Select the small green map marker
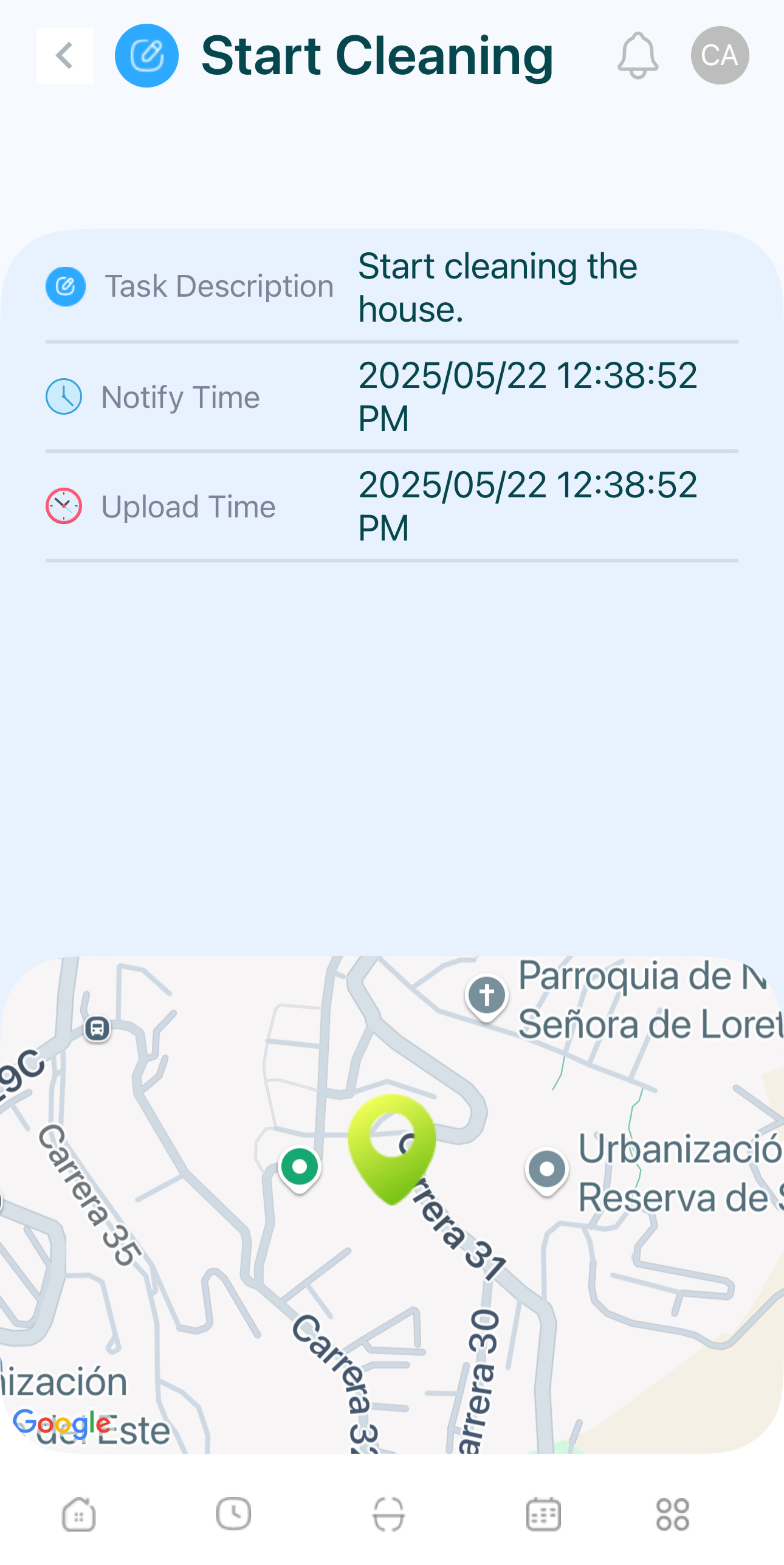This screenshot has width=784, height=1565. pos(300,1169)
